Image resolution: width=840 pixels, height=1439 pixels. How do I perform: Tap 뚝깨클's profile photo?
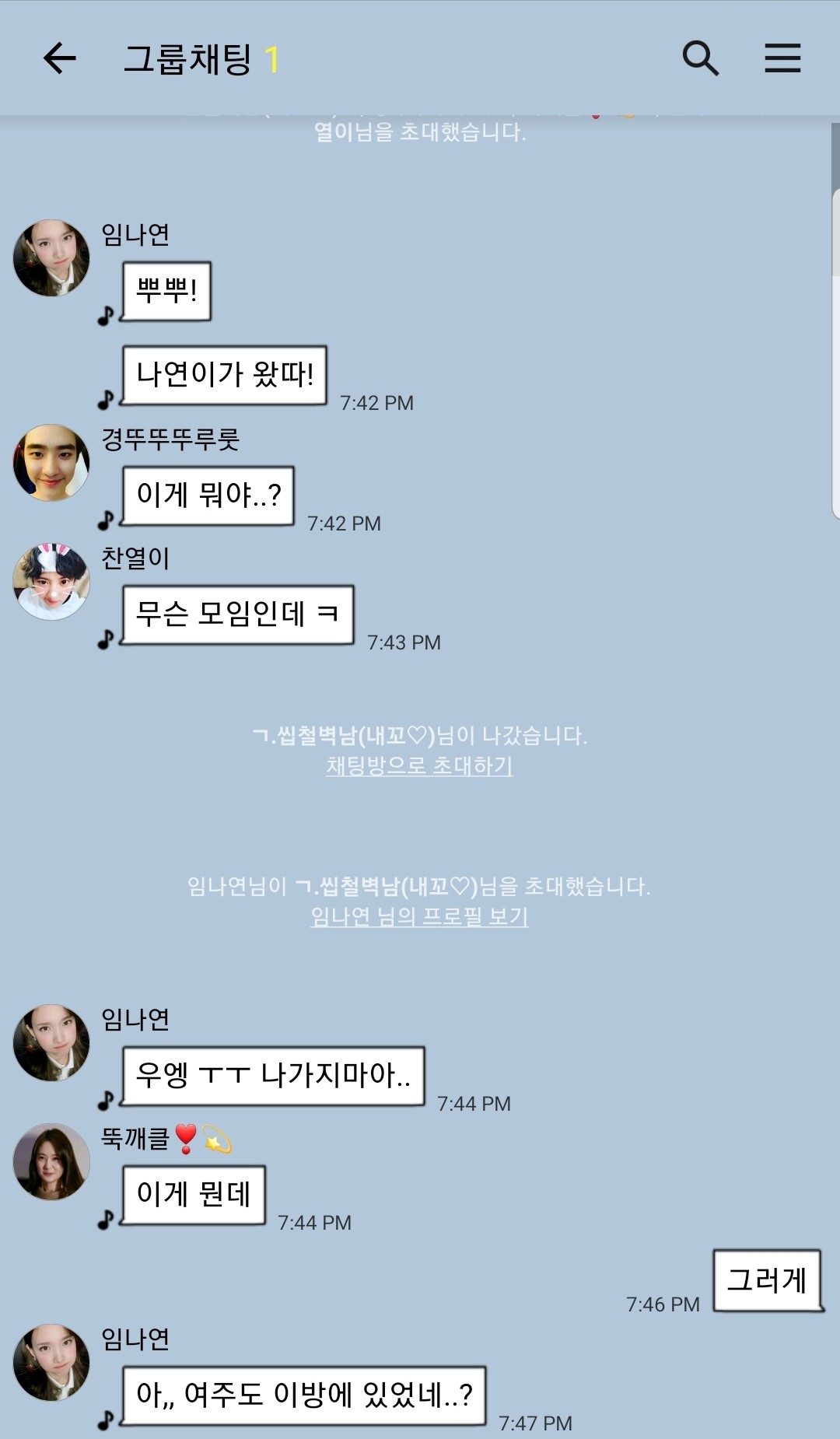(51, 1162)
